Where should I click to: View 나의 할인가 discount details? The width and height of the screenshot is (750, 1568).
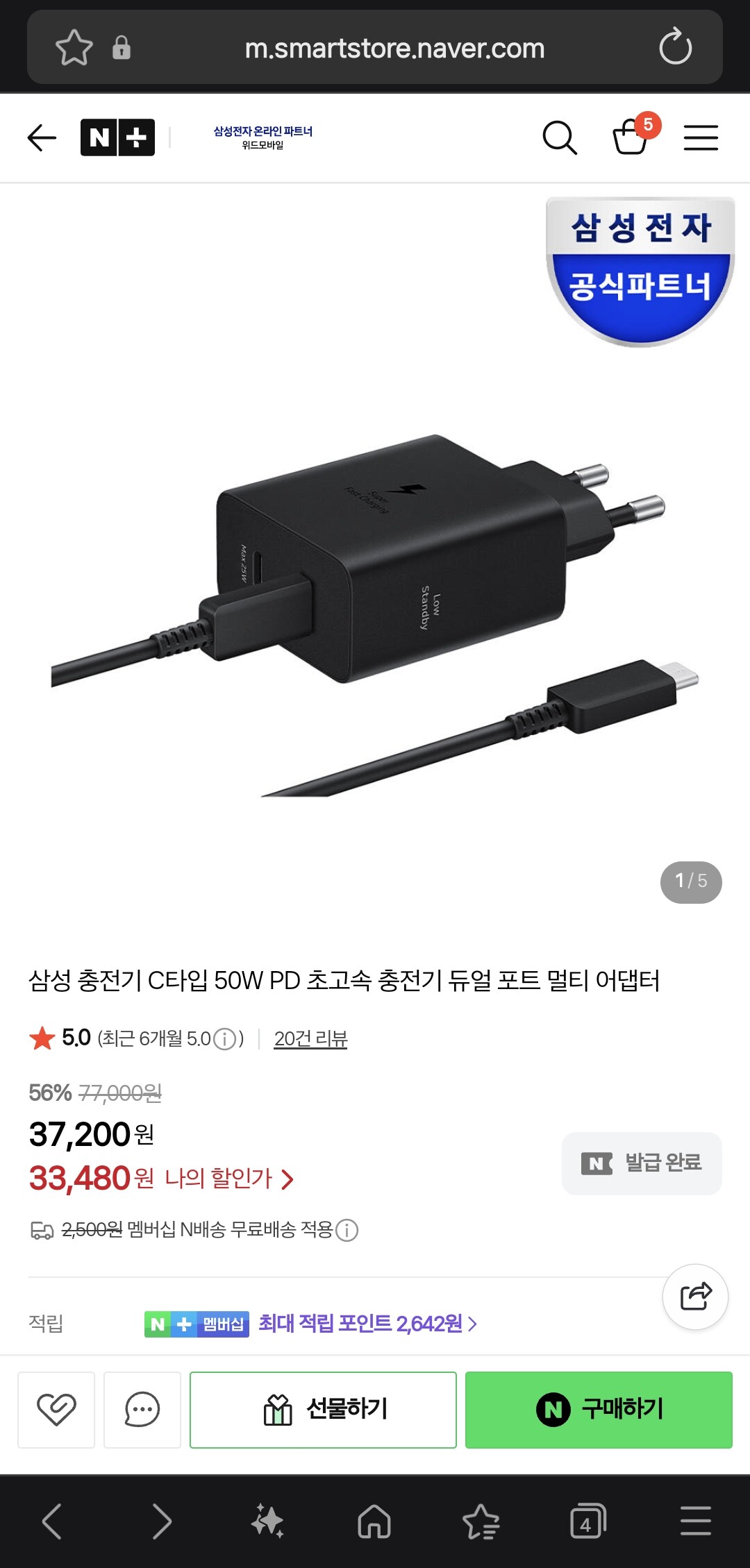click(229, 1179)
